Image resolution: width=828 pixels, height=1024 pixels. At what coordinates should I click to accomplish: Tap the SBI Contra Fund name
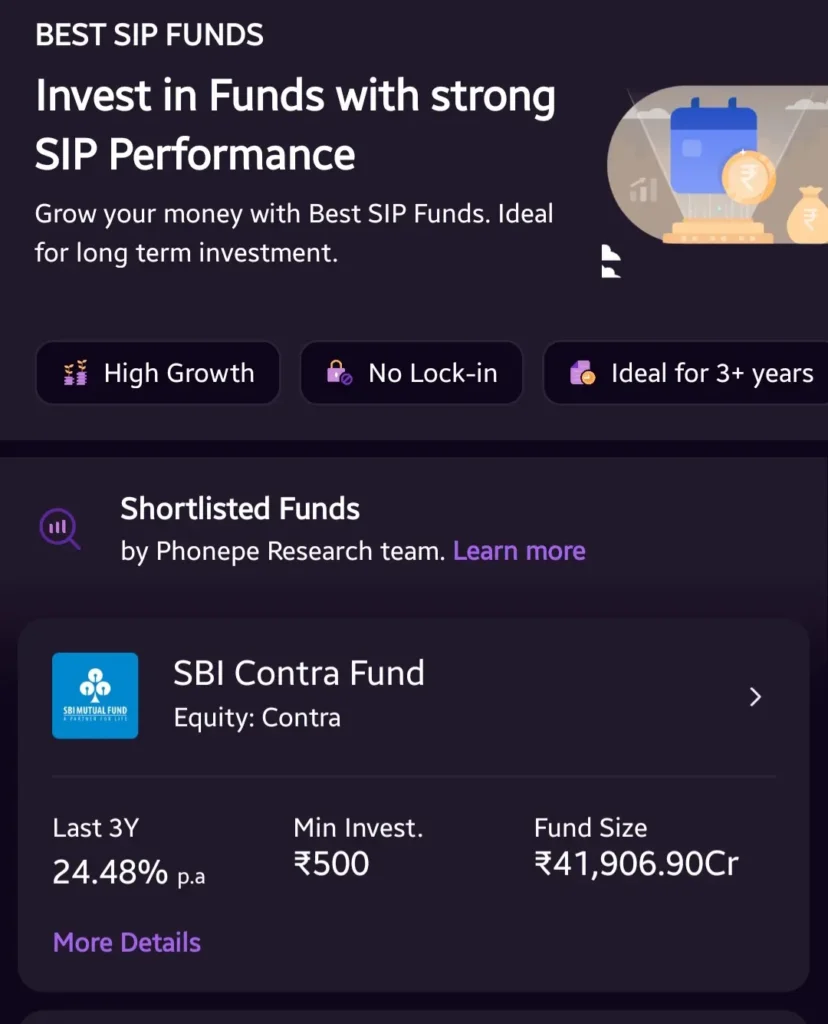pos(298,673)
